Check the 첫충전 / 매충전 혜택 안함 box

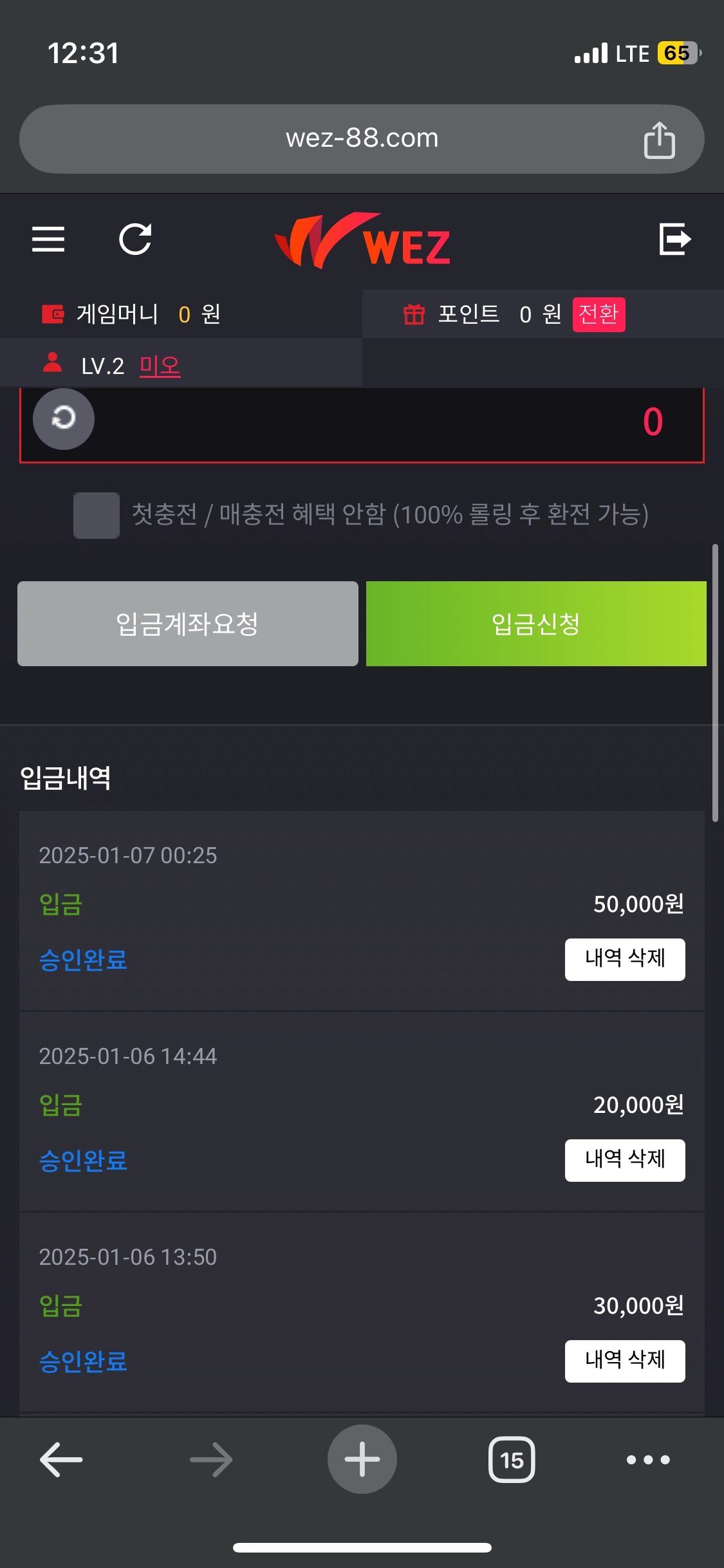coord(97,515)
